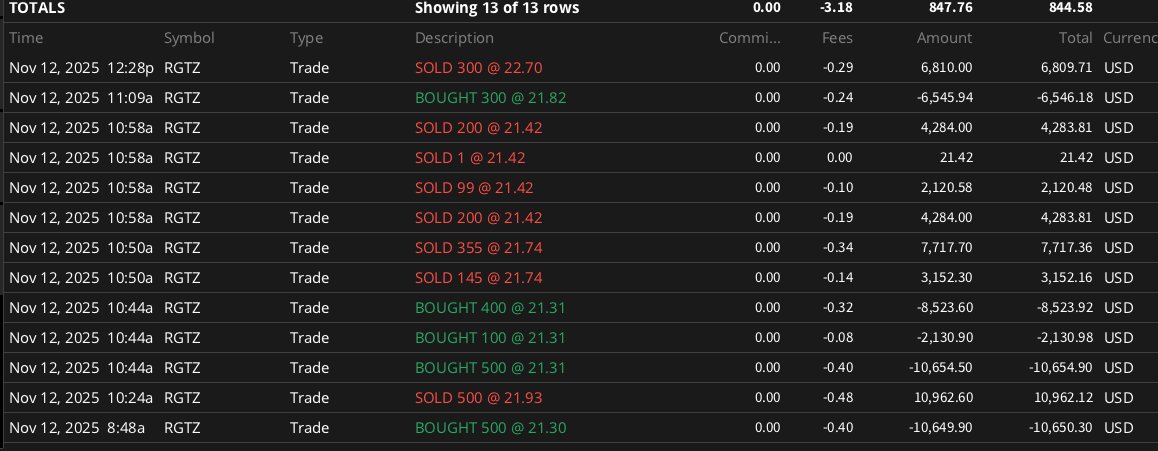The height and width of the screenshot is (451, 1158).
Task: Tap the Total column header
Action: coord(1075,38)
